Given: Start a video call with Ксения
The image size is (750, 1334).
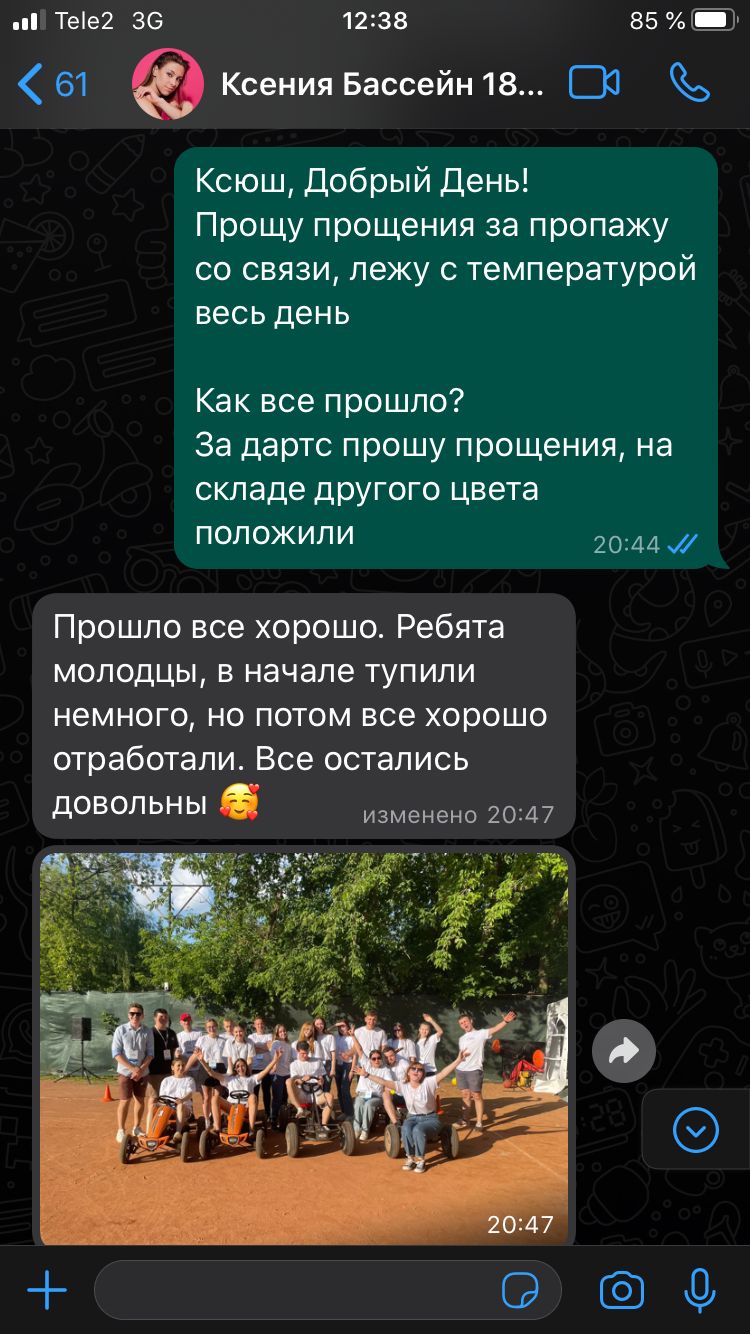Looking at the screenshot, I should [594, 83].
